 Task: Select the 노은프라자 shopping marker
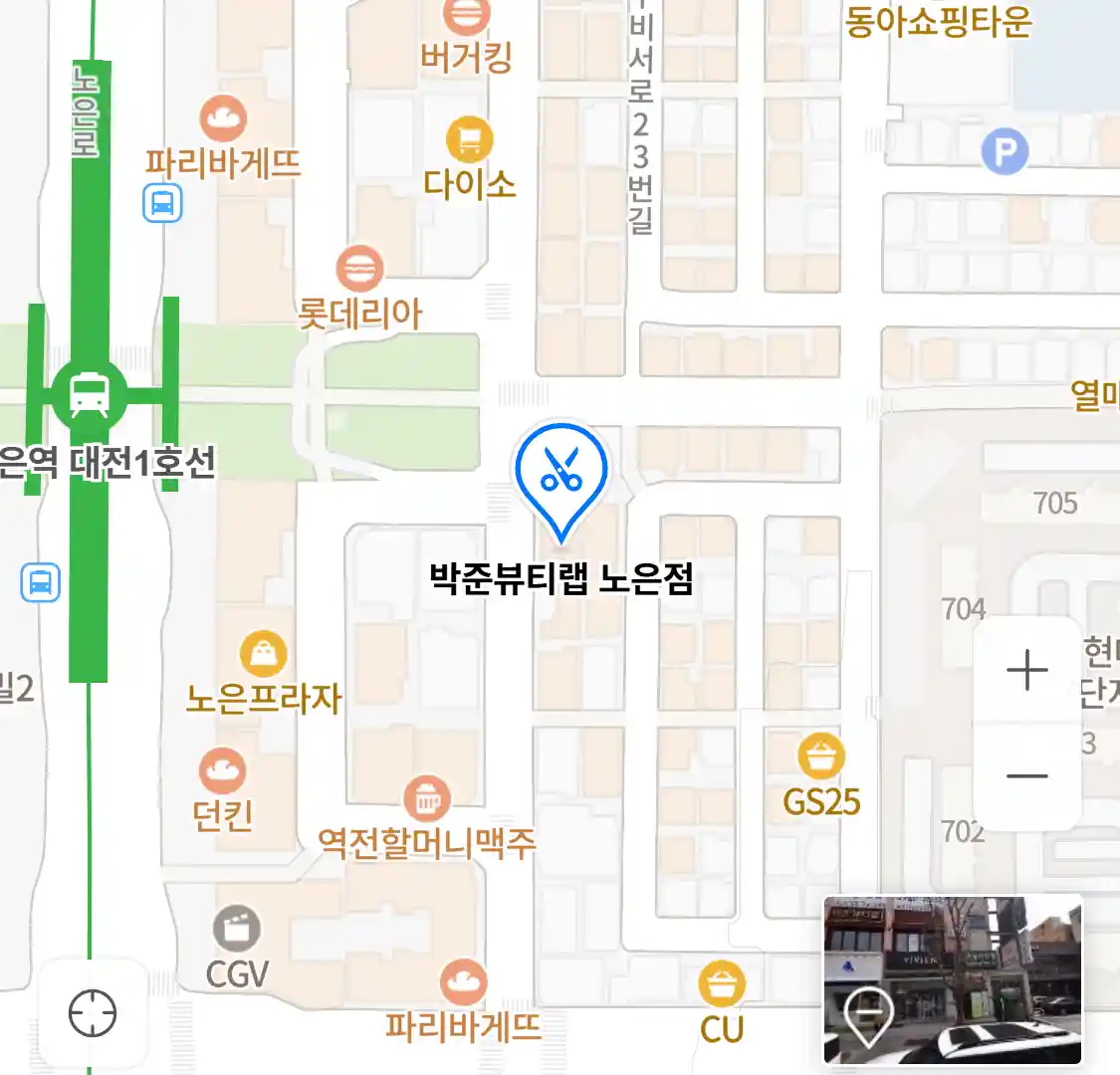click(x=263, y=654)
